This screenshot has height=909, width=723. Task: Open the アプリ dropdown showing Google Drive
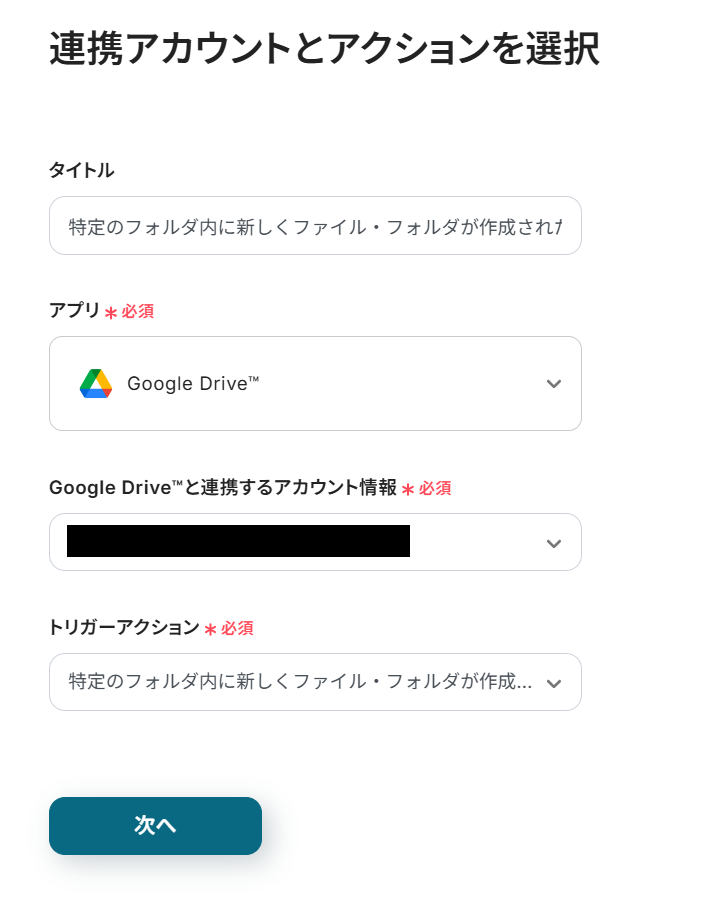click(x=314, y=384)
